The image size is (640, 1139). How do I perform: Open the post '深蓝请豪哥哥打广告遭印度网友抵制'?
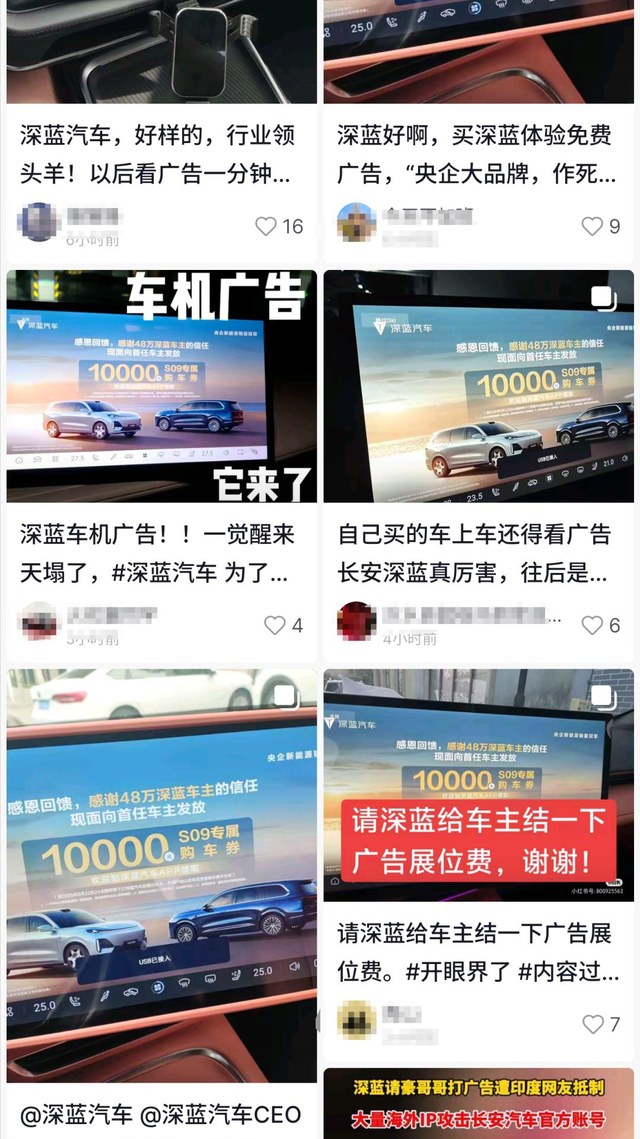point(477,1103)
